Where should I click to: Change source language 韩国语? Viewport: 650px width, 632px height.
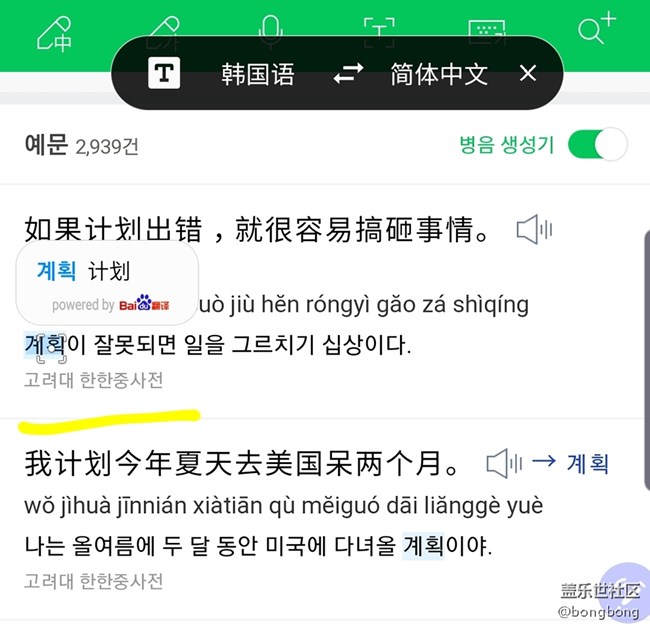[x=258, y=73]
